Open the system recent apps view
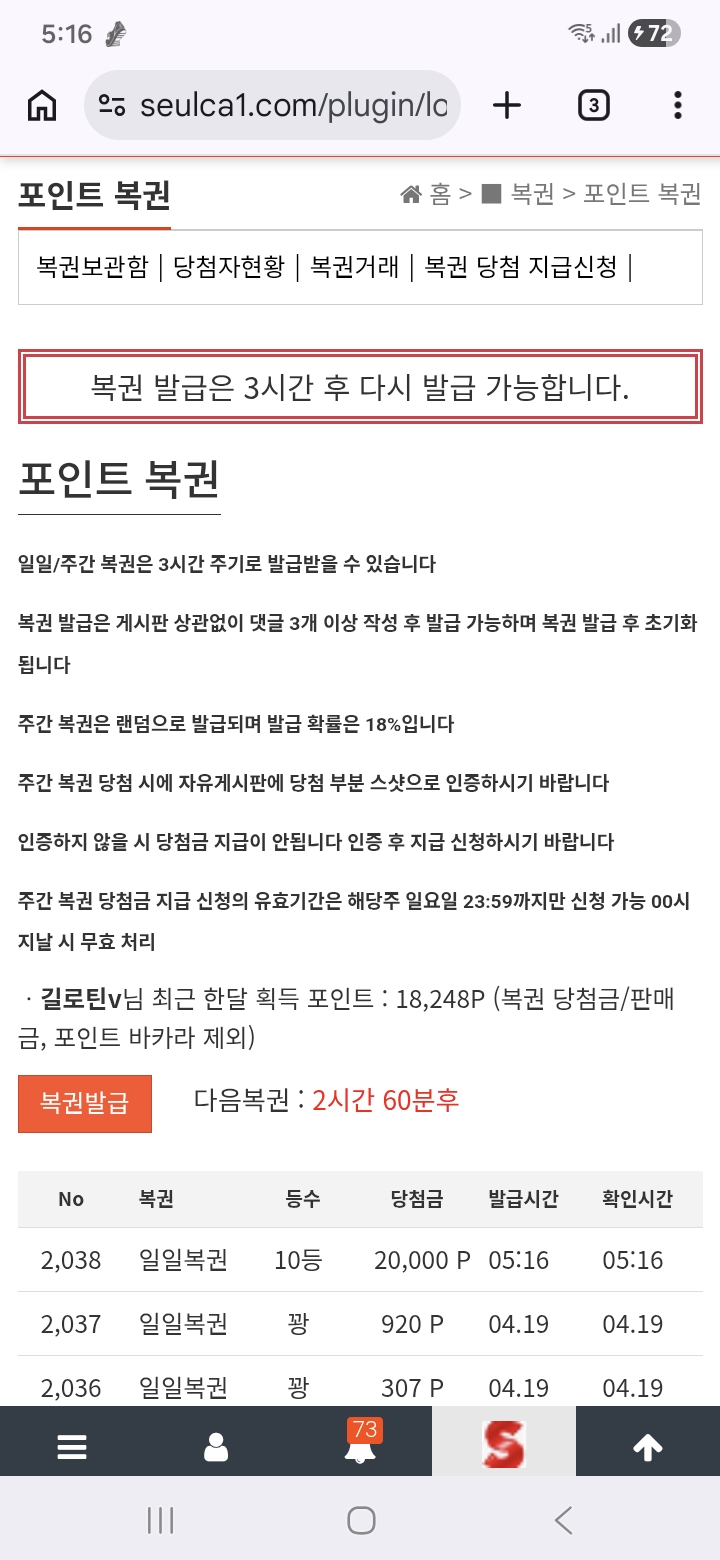The width and height of the screenshot is (720, 1560). pos(160,1521)
